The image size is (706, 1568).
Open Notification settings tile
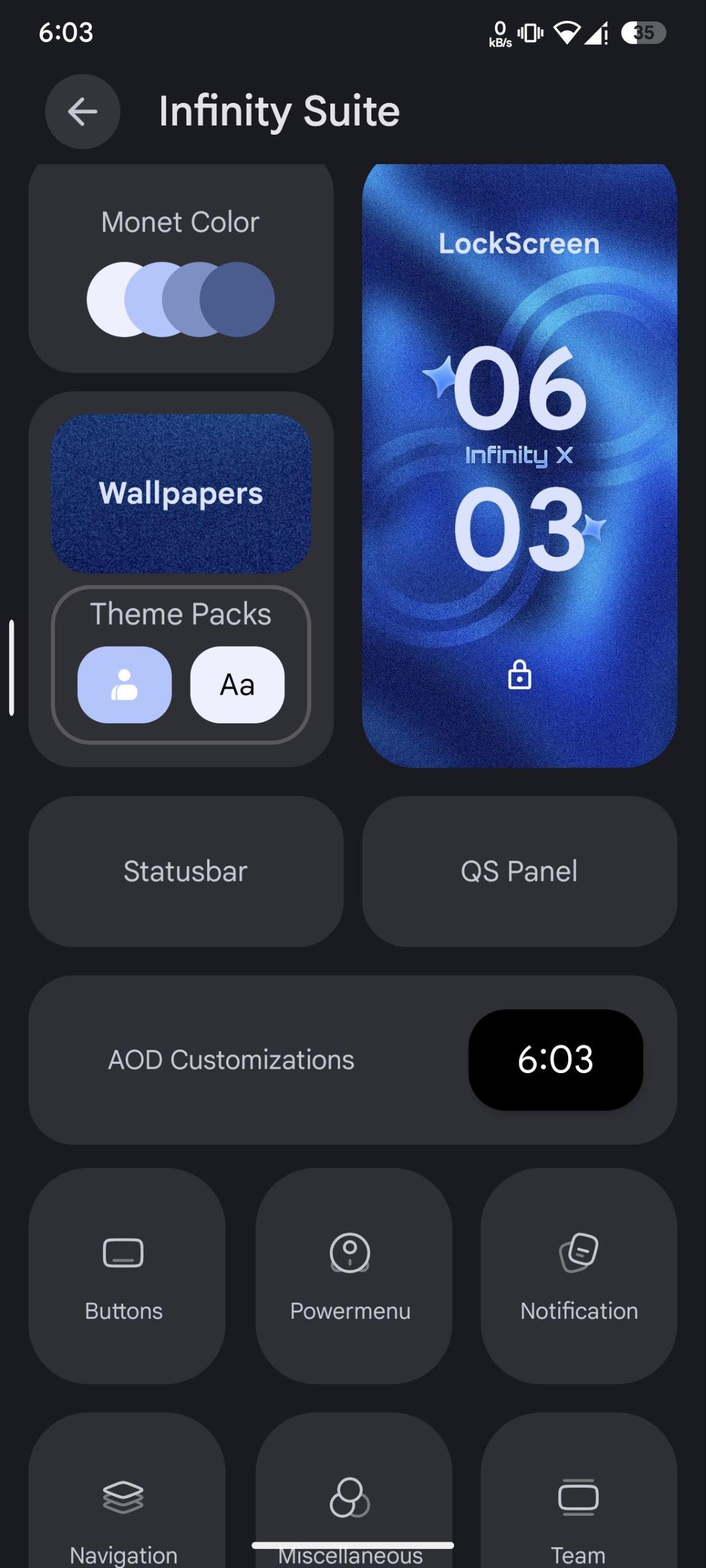coord(579,1275)
